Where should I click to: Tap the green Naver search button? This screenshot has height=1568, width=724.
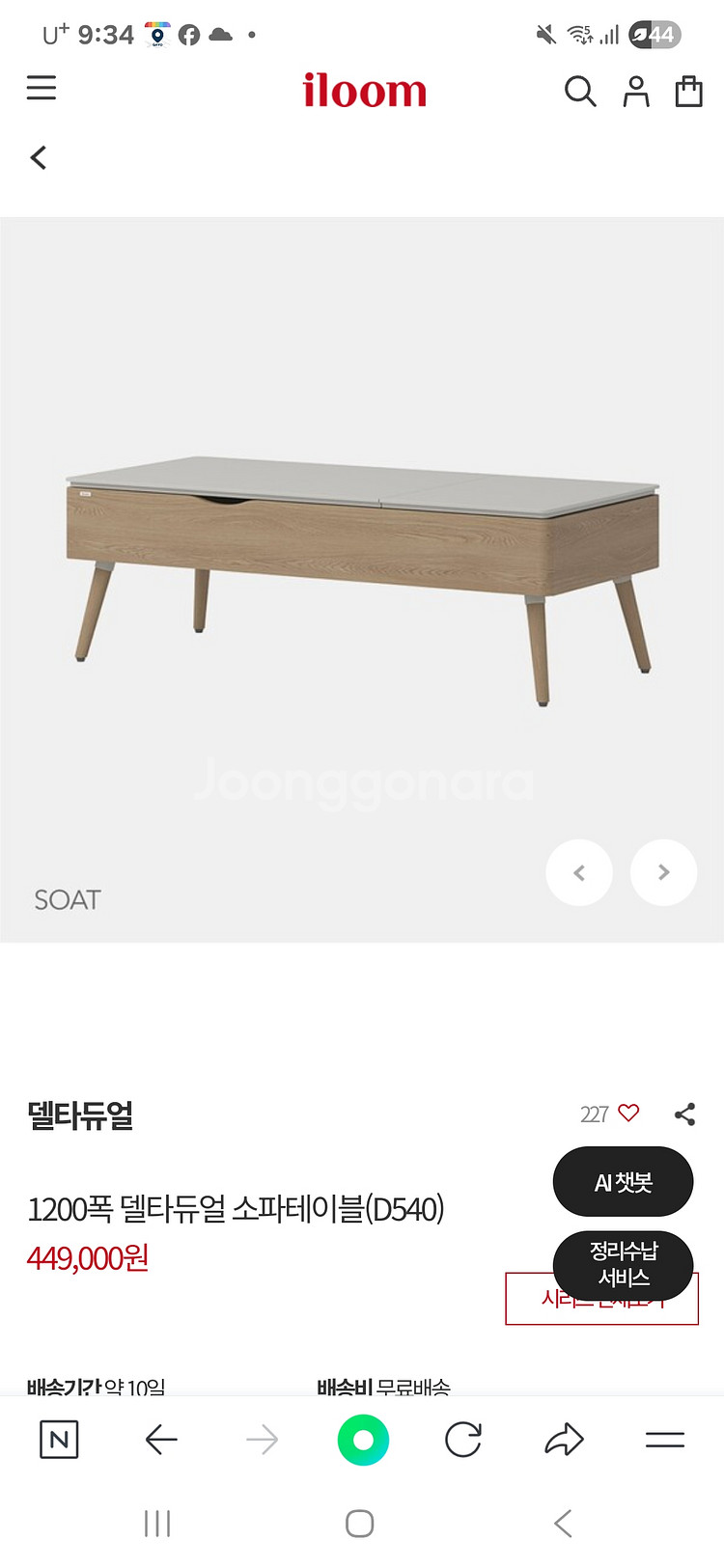363,1440
